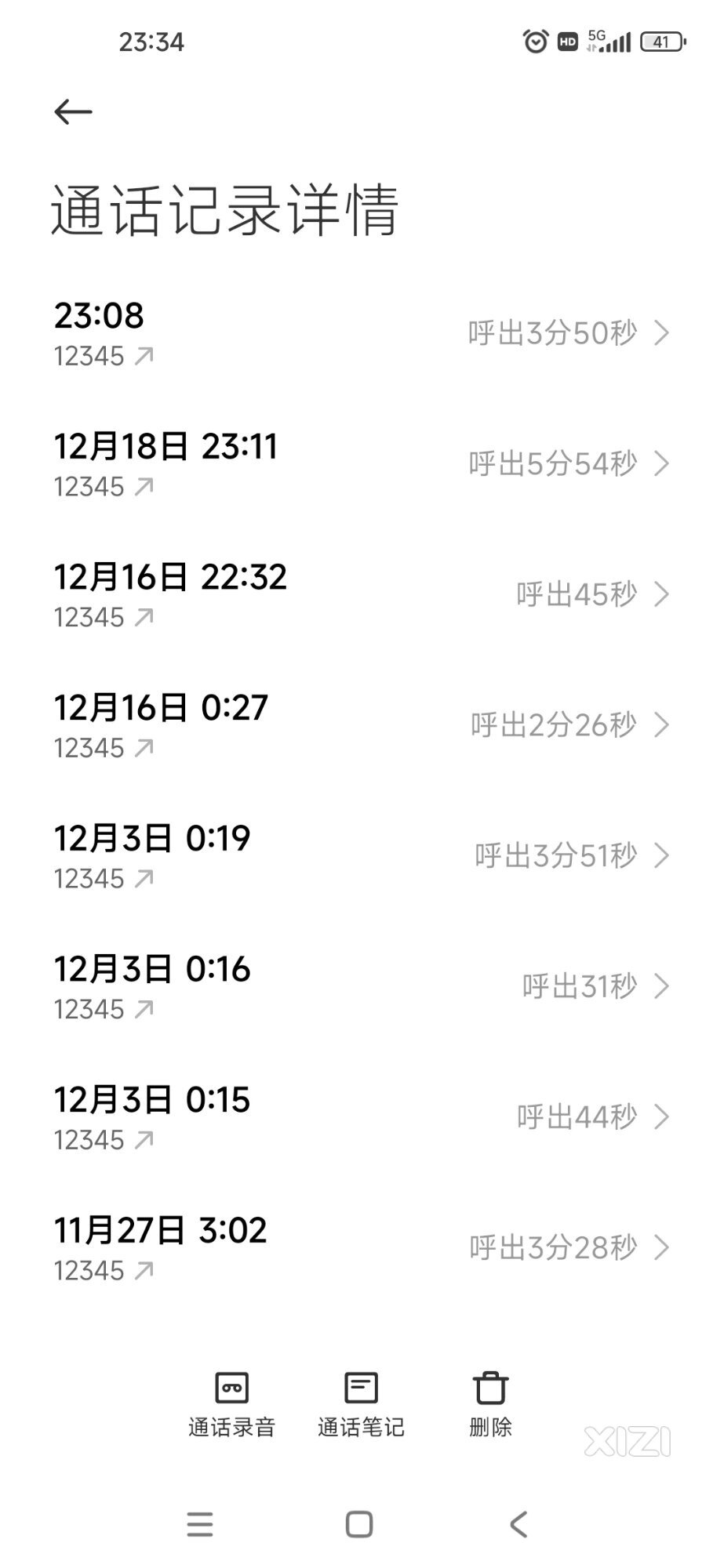
Task: Tap the system home button
Action: click(x=359, y=1524)
